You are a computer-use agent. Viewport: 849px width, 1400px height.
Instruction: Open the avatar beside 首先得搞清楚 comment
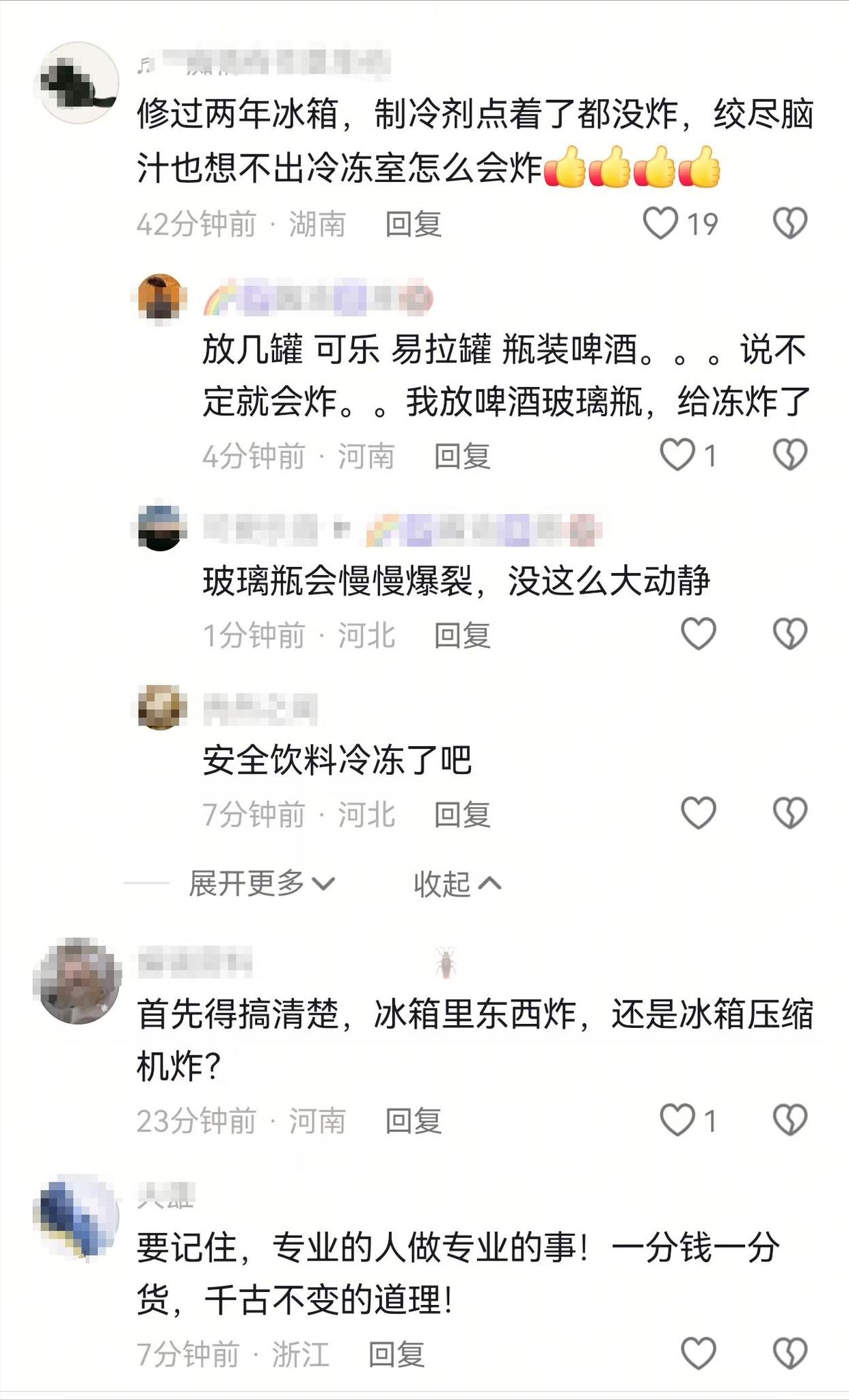[x=77, y=981]
